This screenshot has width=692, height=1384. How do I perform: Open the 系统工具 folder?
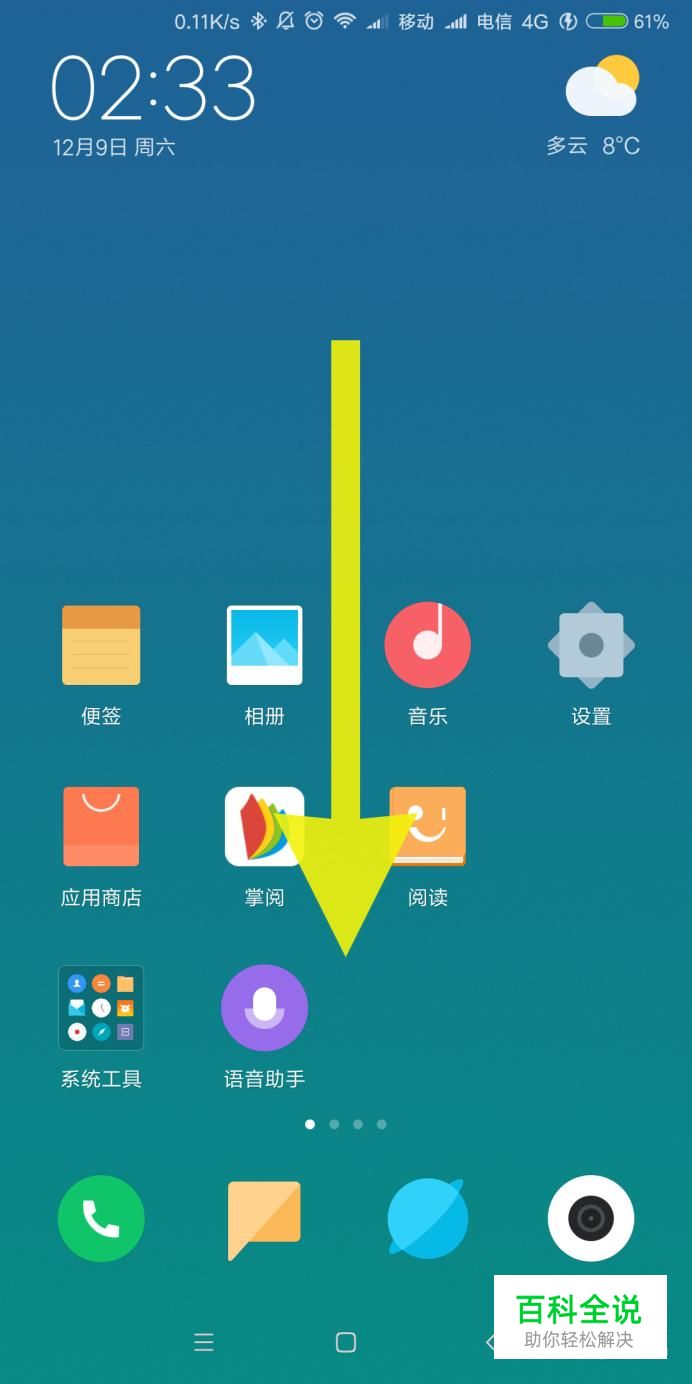(x=101, y=1008)
